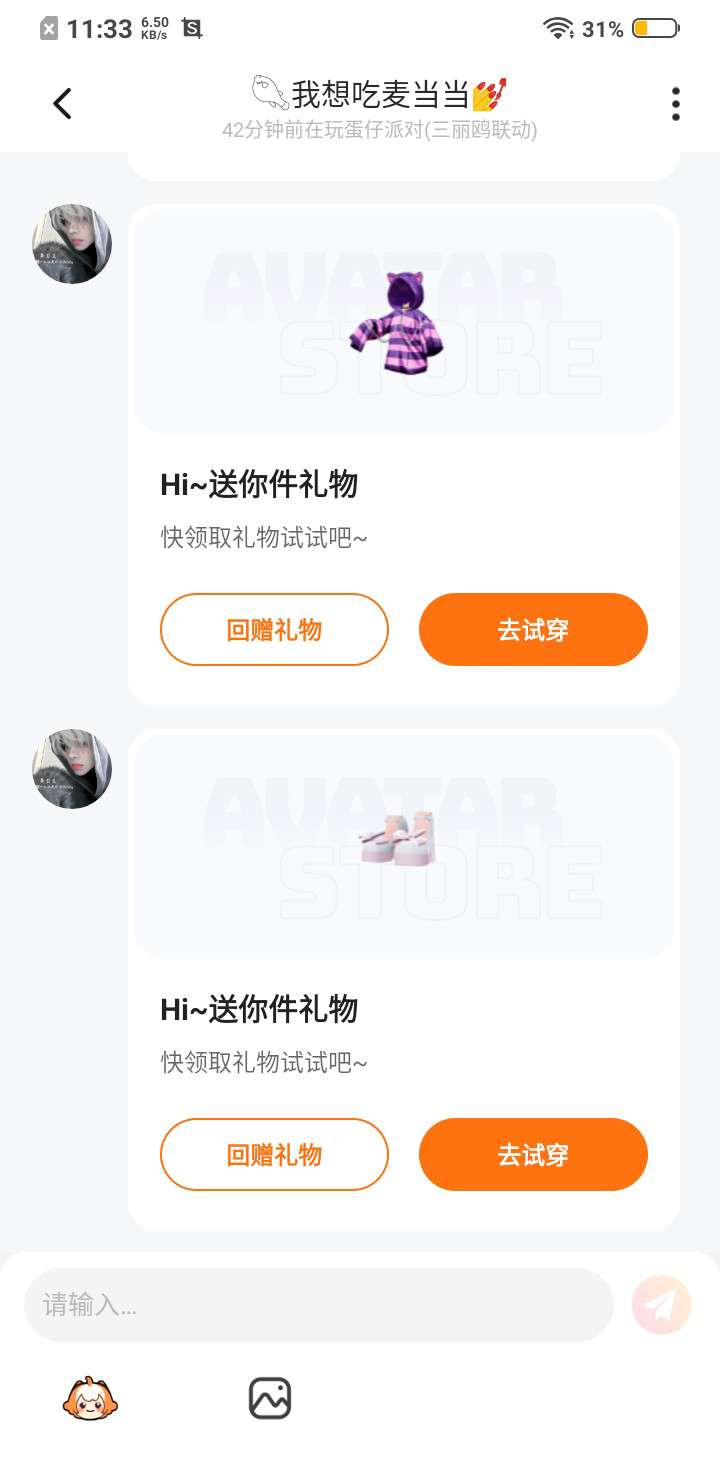
Task: Open the emoji sticker picker
Action: tap(90, 1398)
